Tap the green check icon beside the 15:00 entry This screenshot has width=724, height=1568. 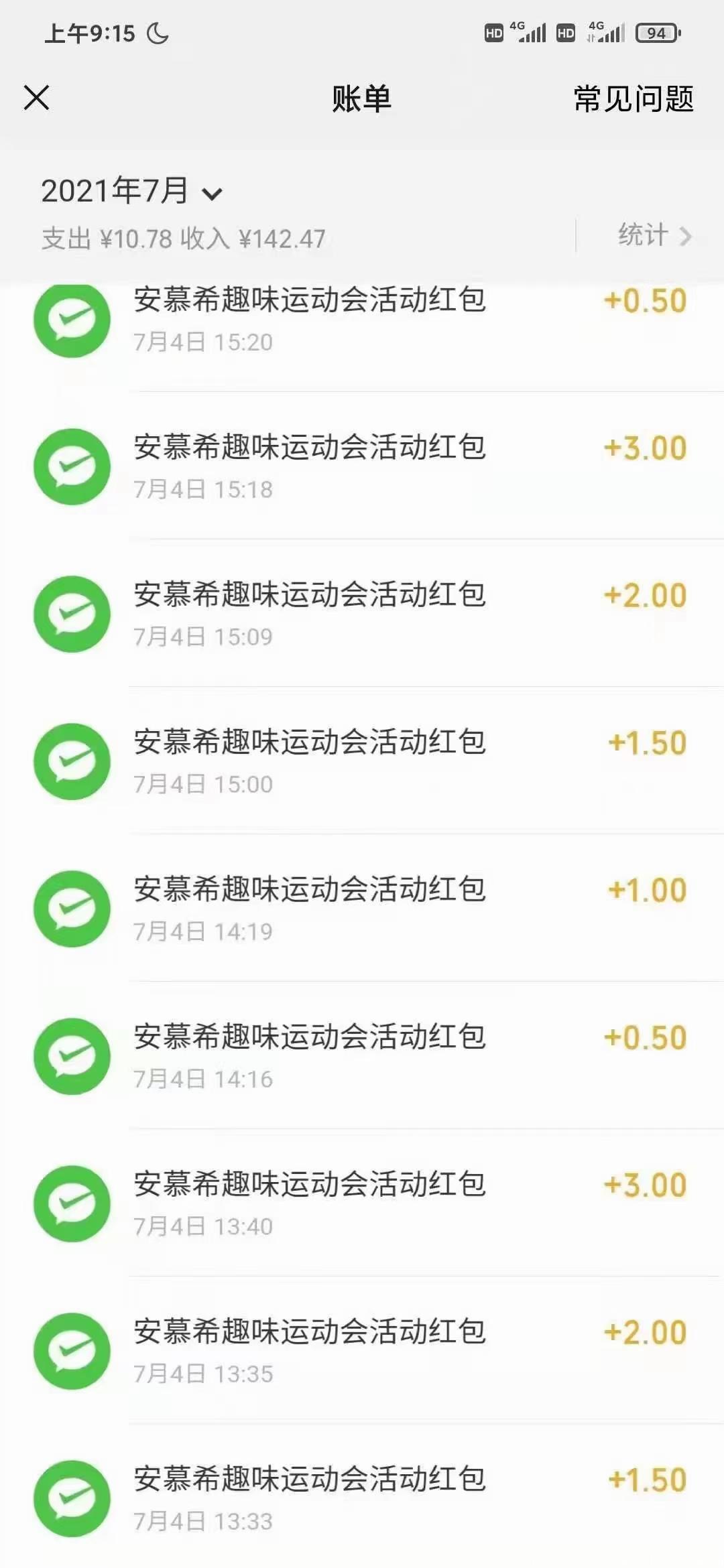pyautogui.click(x=72, y=761)
